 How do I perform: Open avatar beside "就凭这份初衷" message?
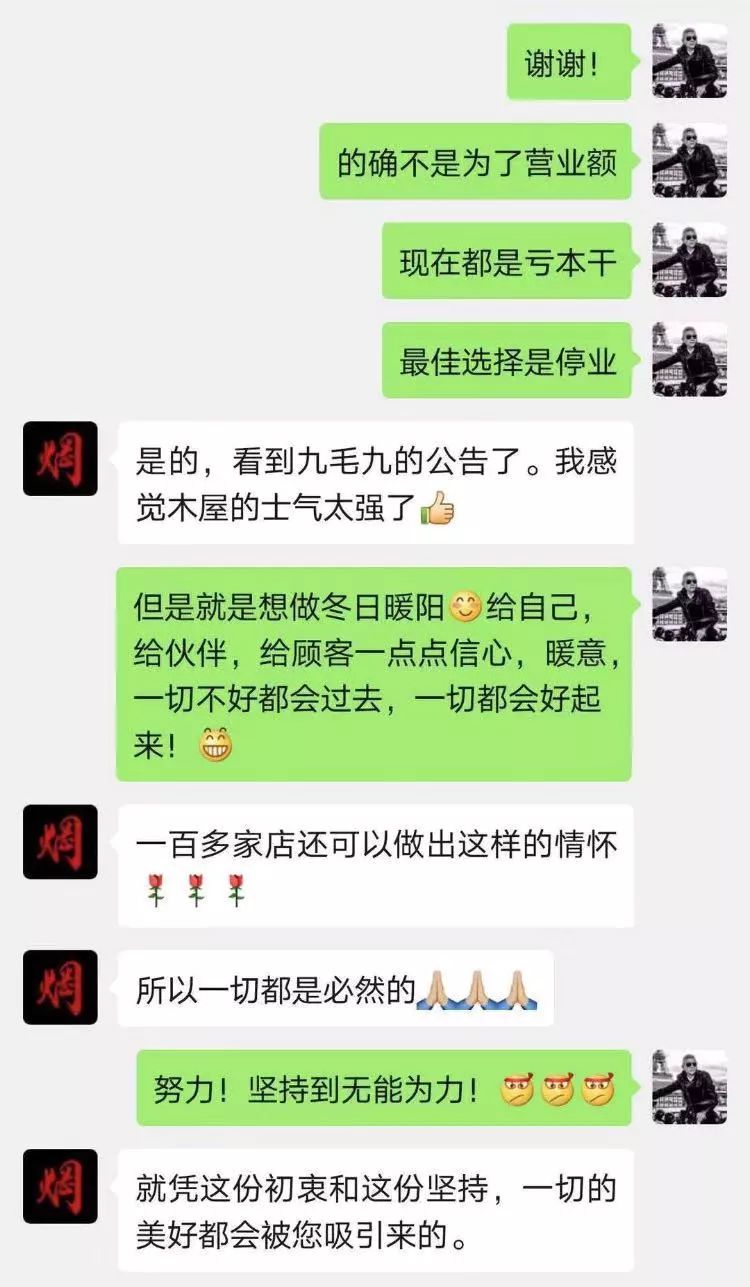coord(60,1186)
